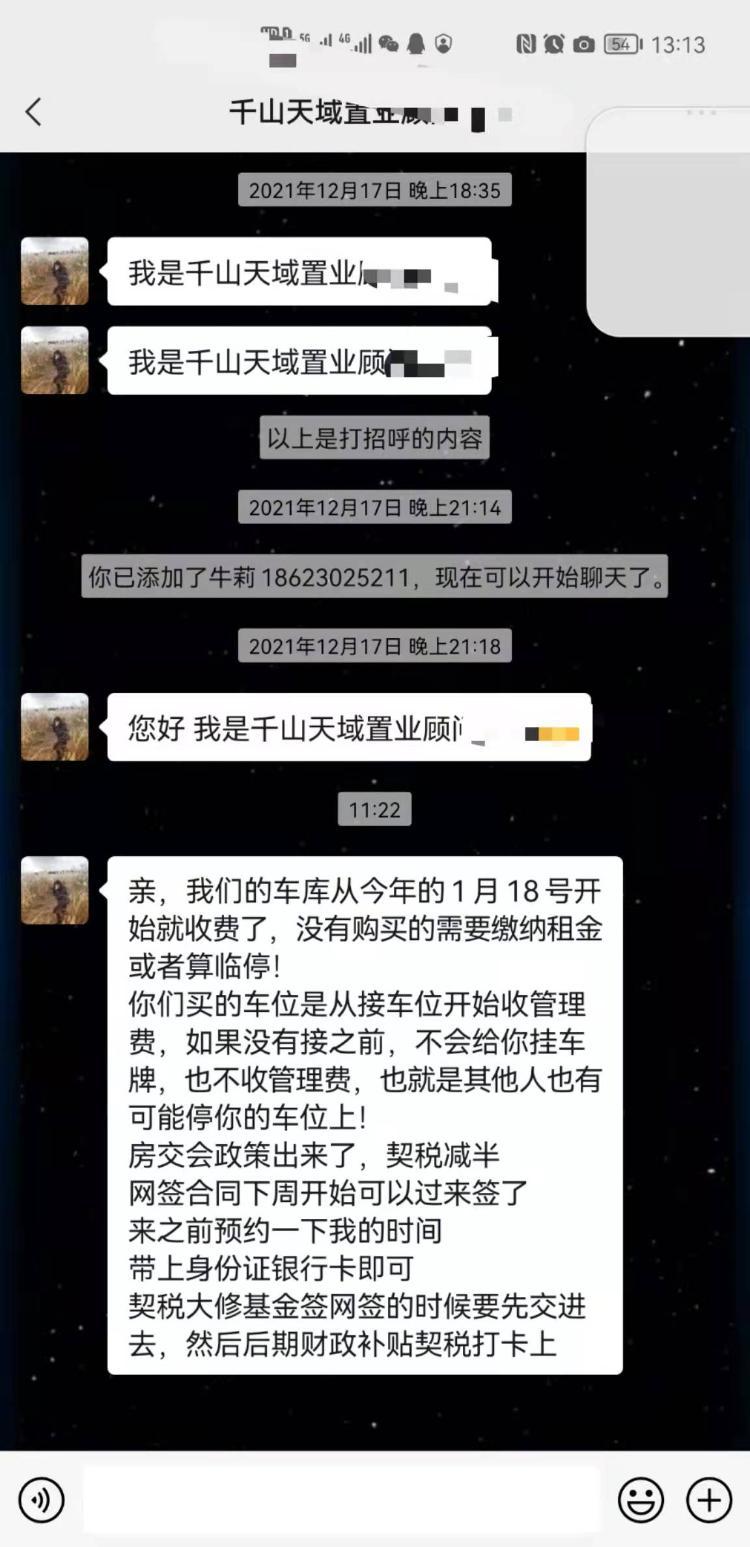Tap sender avatar beside the 11:22 message

(x=55, y=890)
